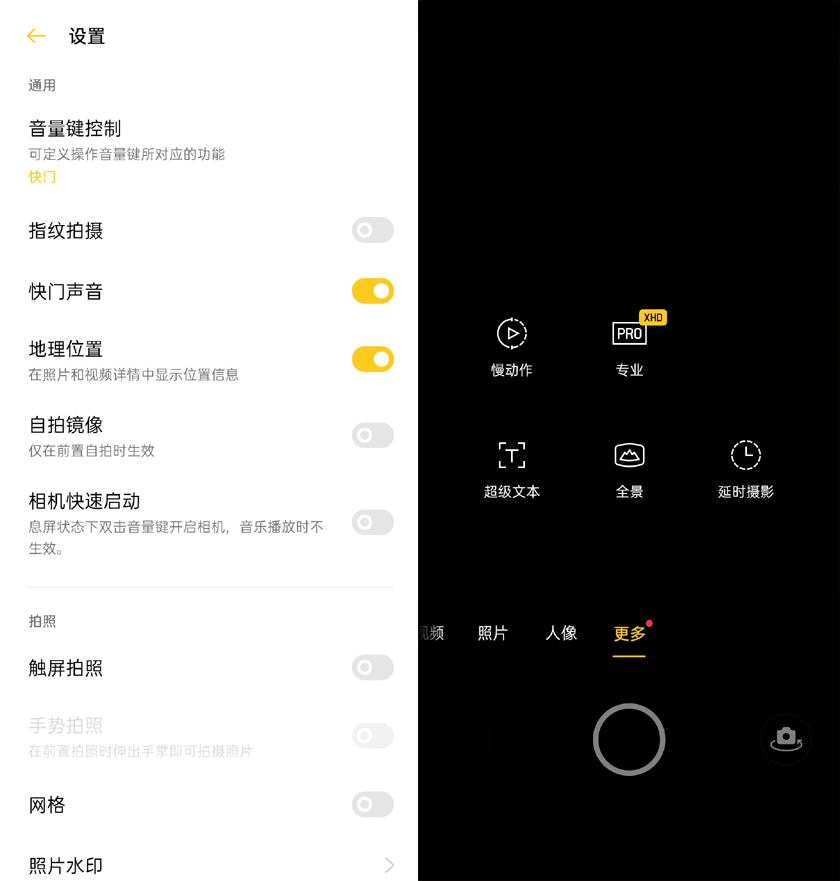Enable the 网格 grid toggle
This screenshot has width=840, height=881.
[x=372, y=805]
